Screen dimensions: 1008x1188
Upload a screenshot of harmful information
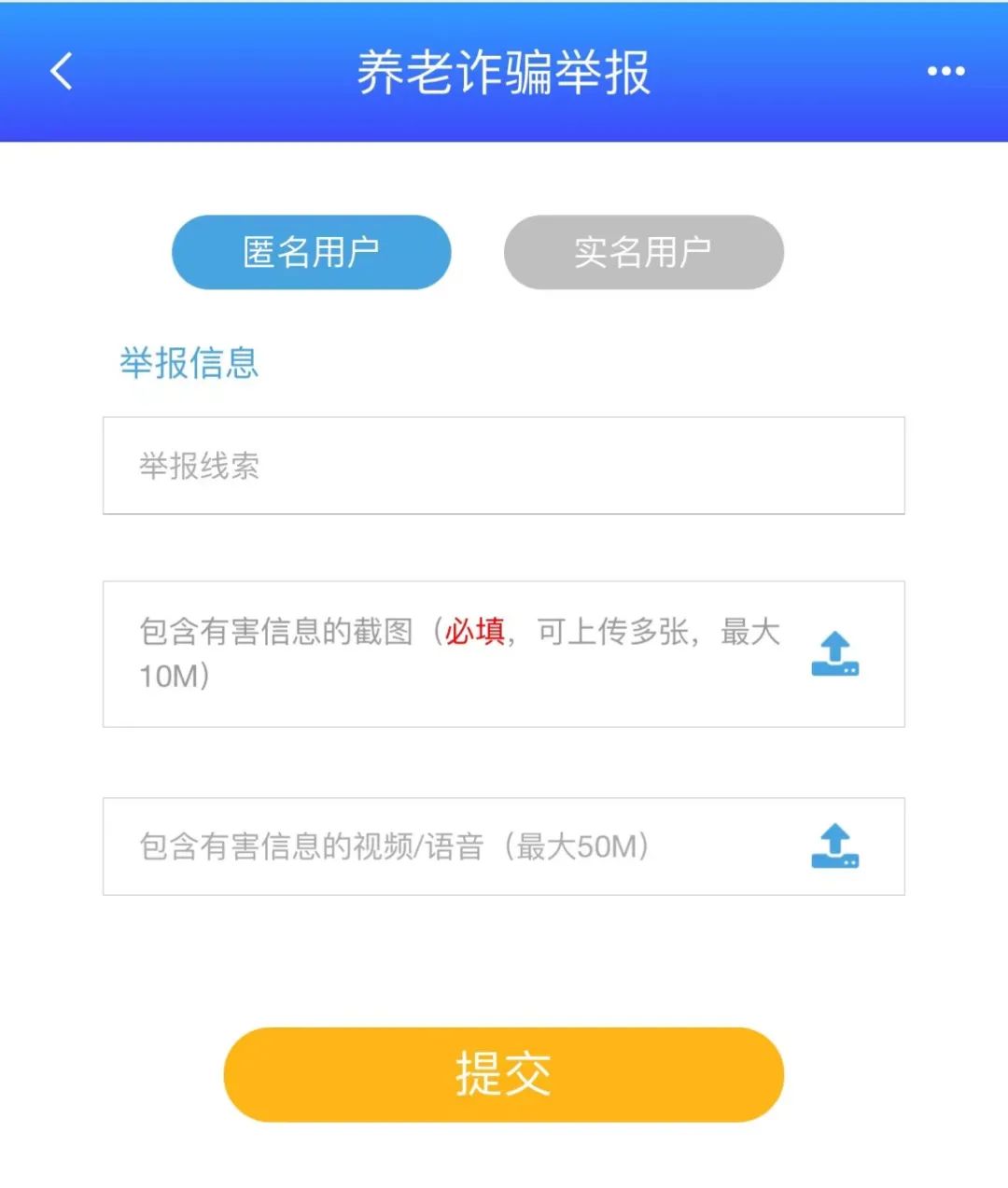834,654
